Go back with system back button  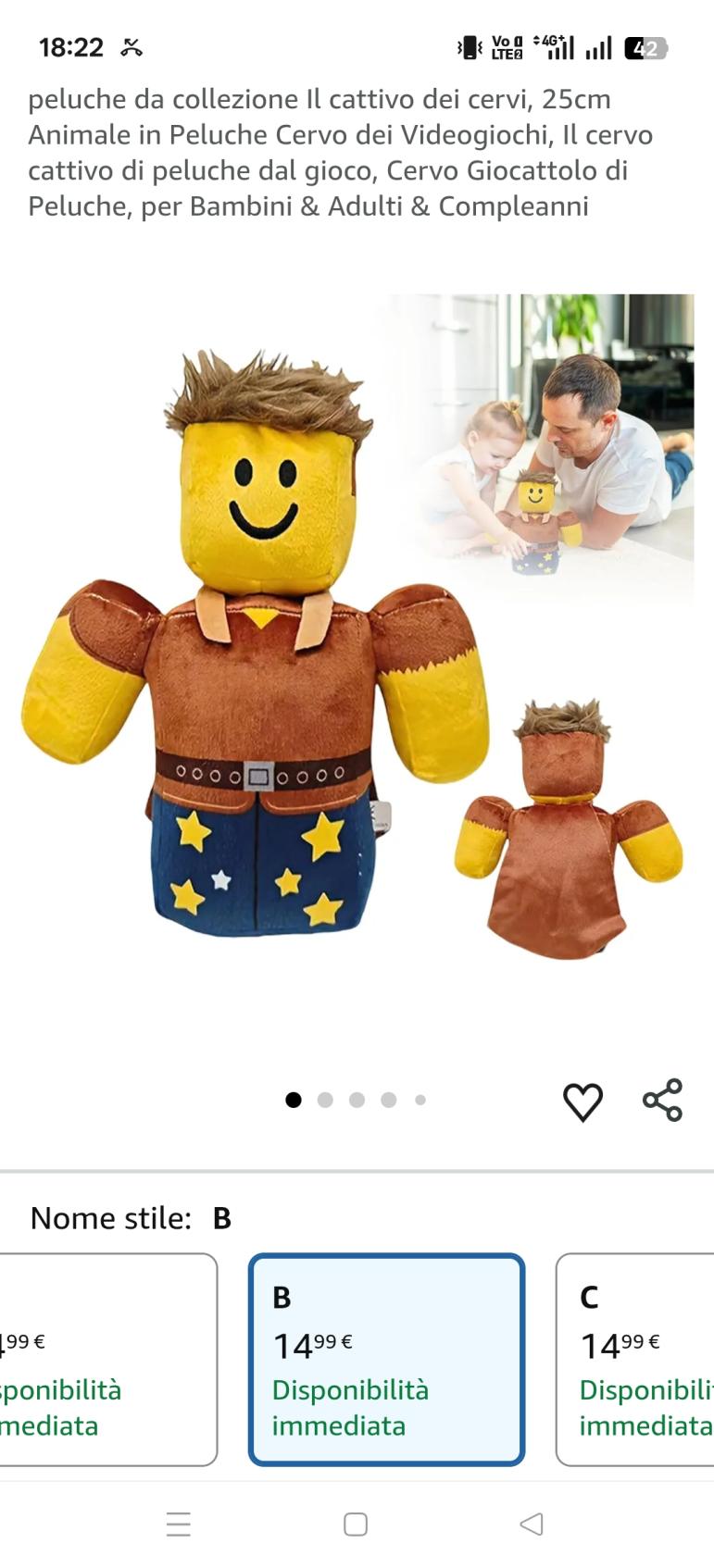point(532,1524)
